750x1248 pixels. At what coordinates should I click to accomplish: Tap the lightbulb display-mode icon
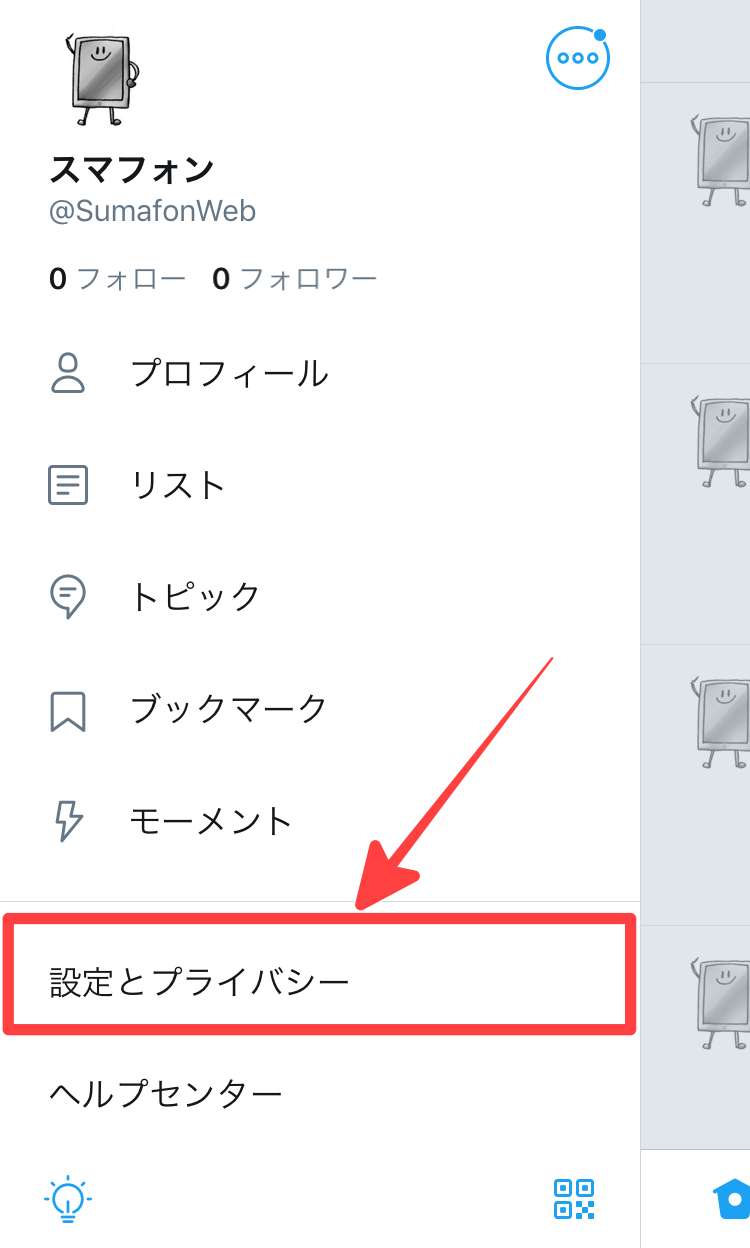68,1198
